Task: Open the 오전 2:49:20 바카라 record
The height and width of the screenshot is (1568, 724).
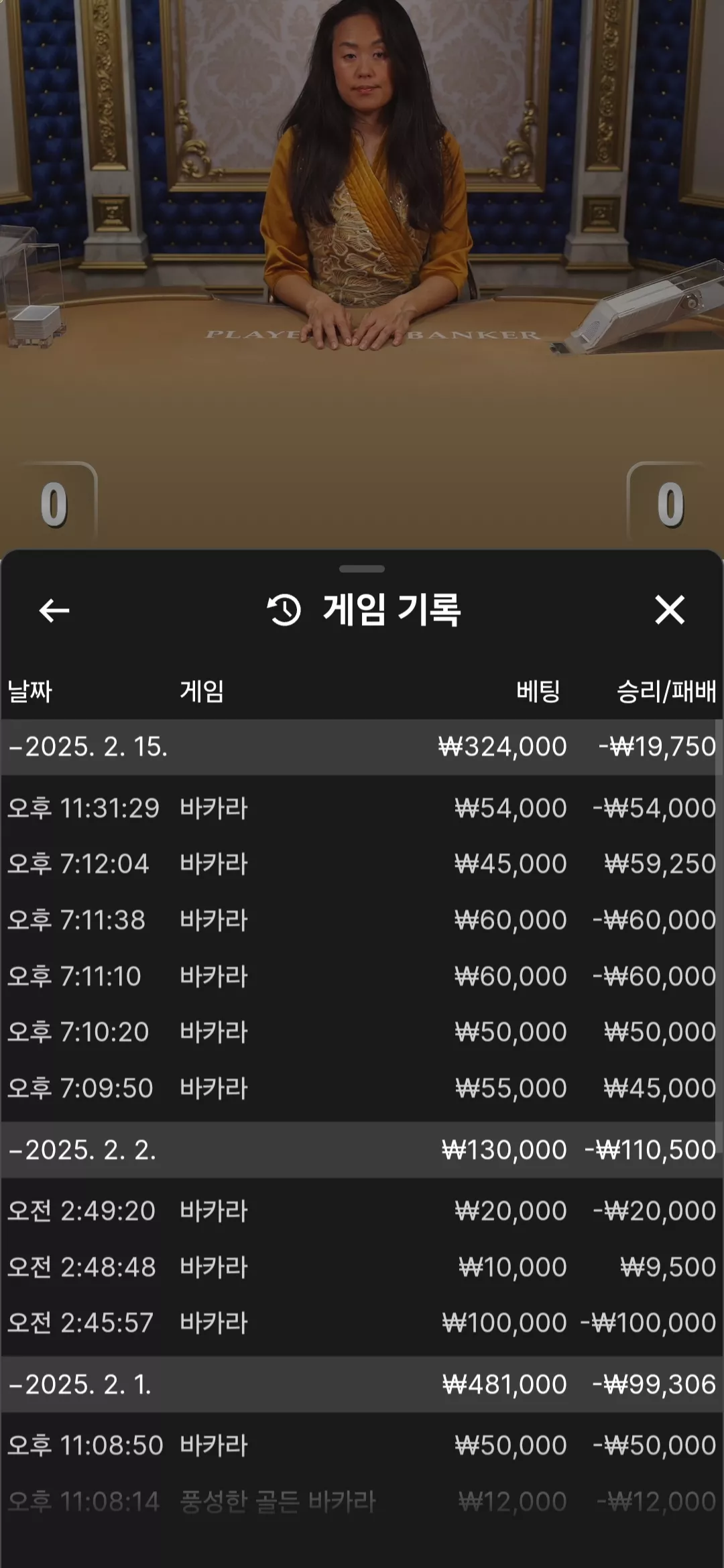Action: 362,1211
